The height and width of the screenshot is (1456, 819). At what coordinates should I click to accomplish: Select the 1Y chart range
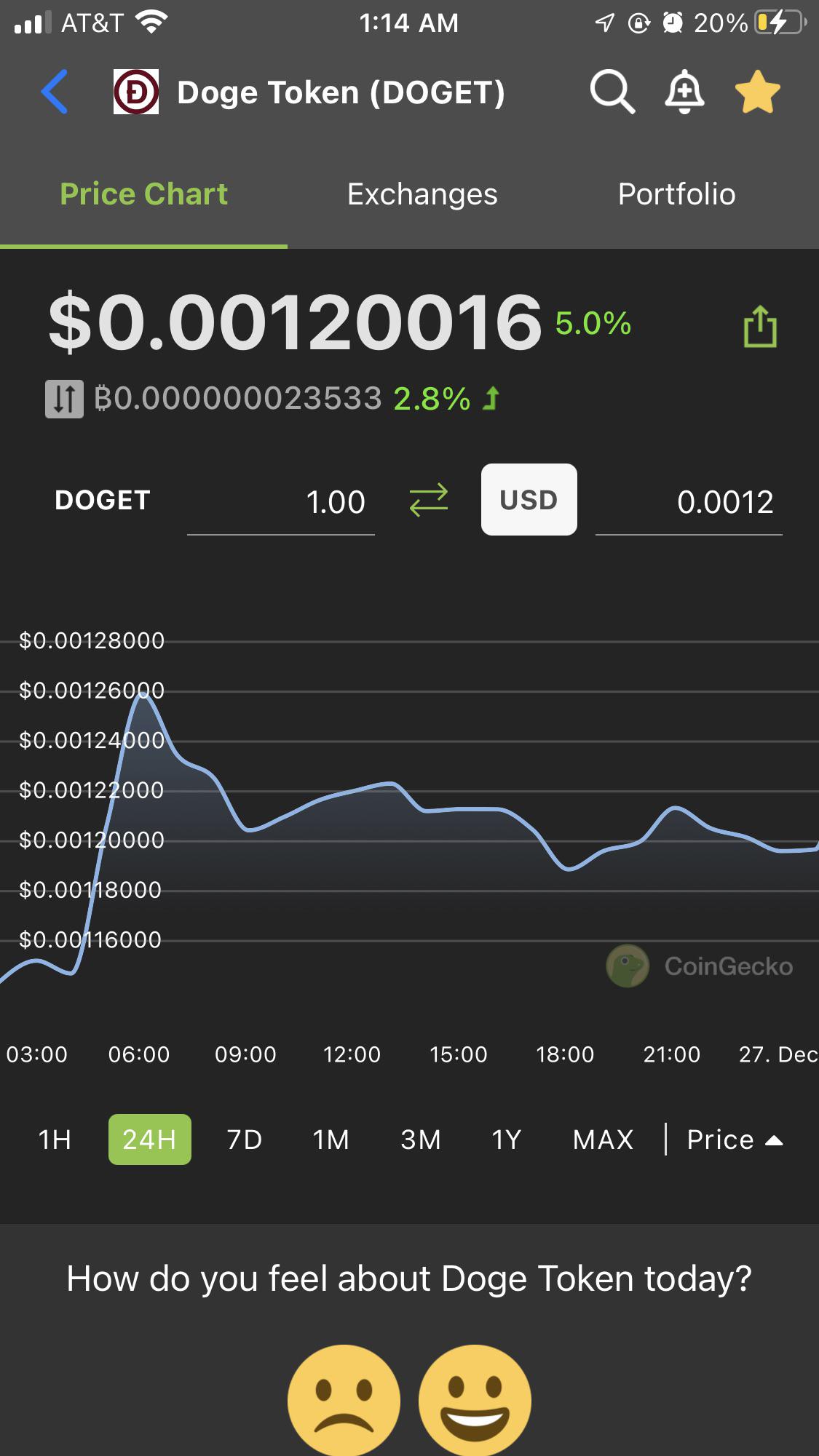click(x=506, y=1139)
